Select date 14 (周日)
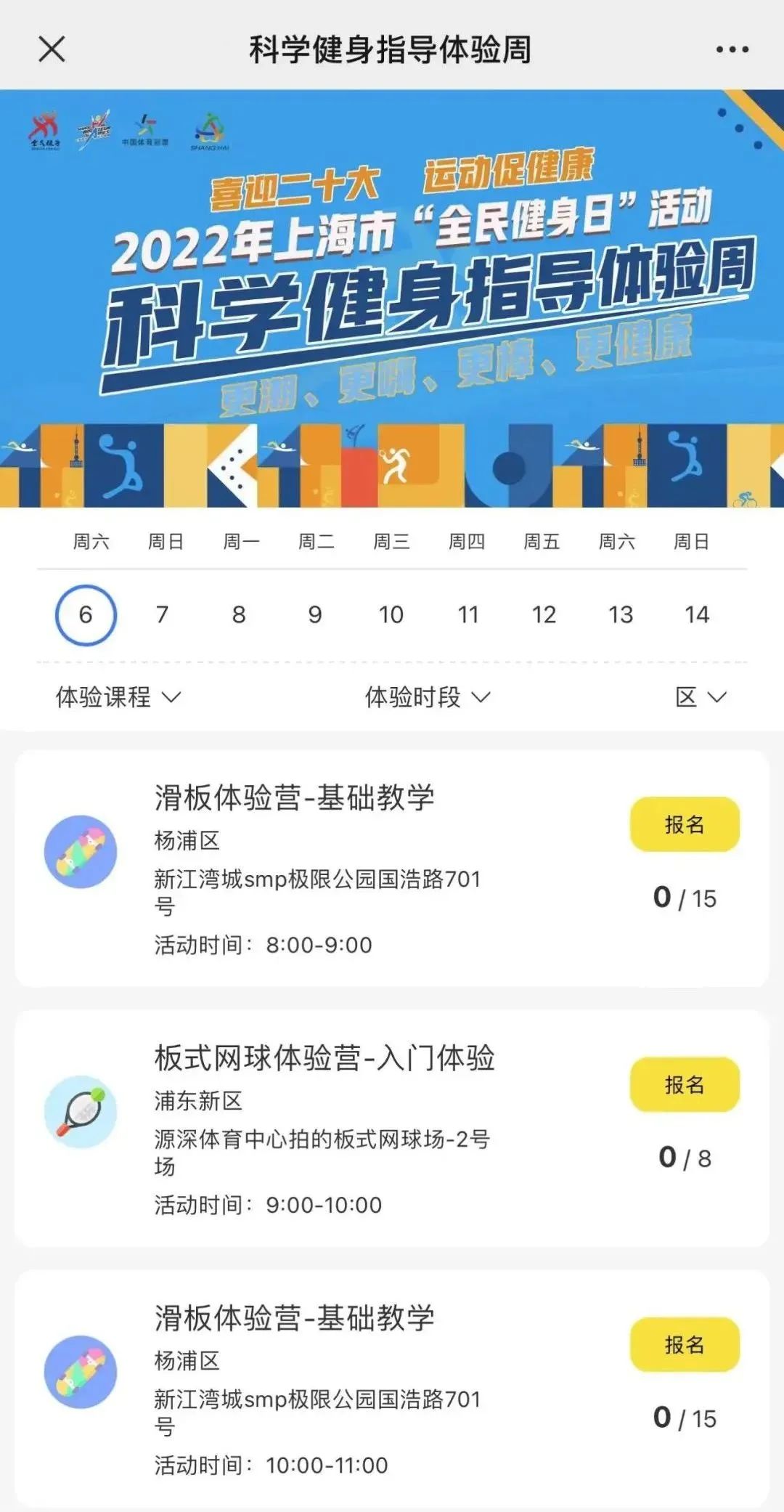This screenshot has height=1512, width=784. [697, 614]
